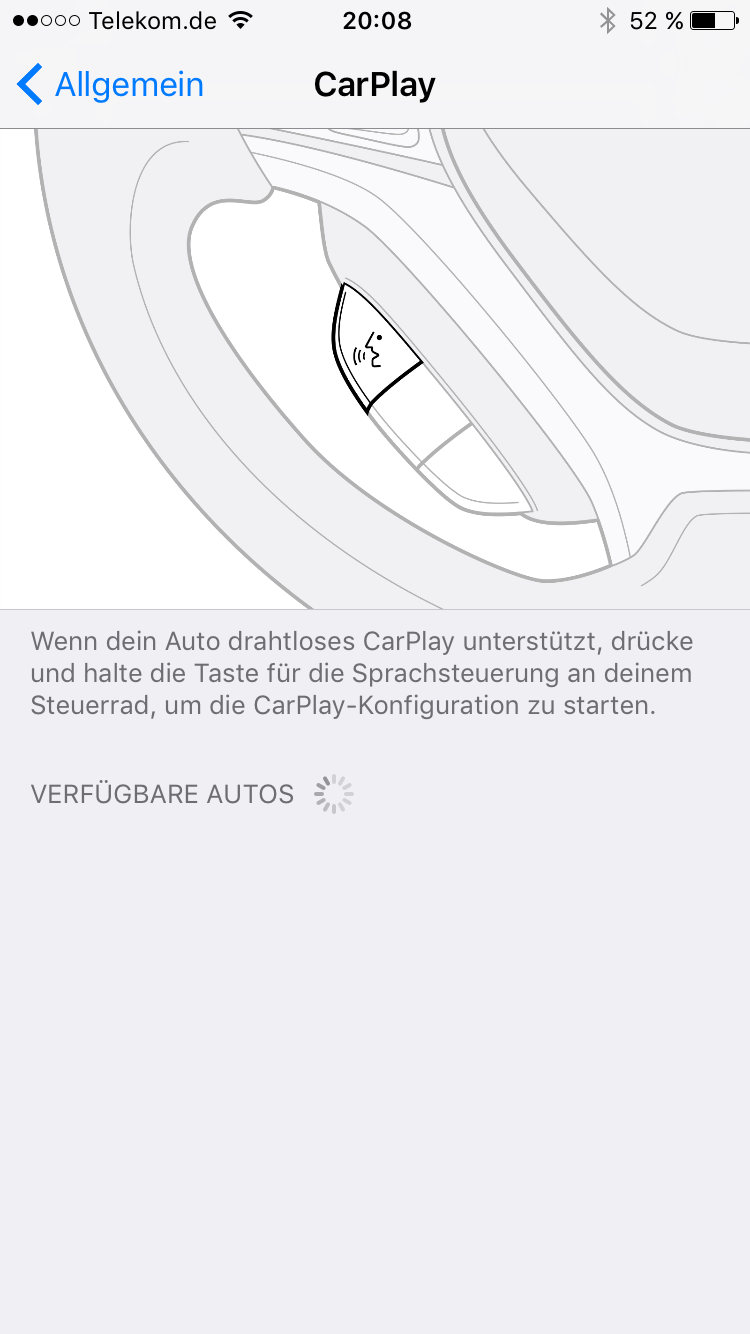Go back to Allgemein settings
Viewport: 750px width, 1334px height.
point(110,85)
